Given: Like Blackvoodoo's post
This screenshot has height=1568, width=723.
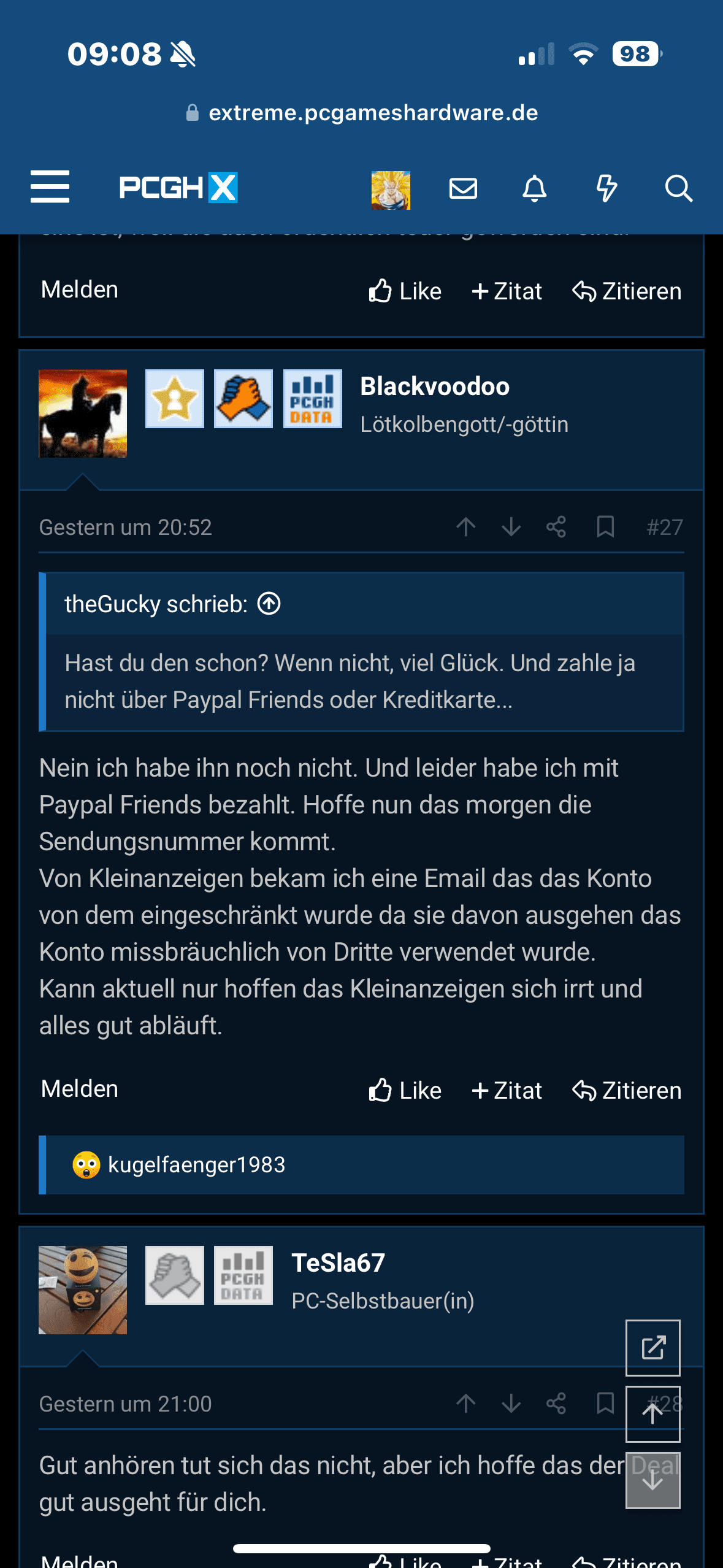Looking at the screenshot, I should click(x=405, y=1091).
